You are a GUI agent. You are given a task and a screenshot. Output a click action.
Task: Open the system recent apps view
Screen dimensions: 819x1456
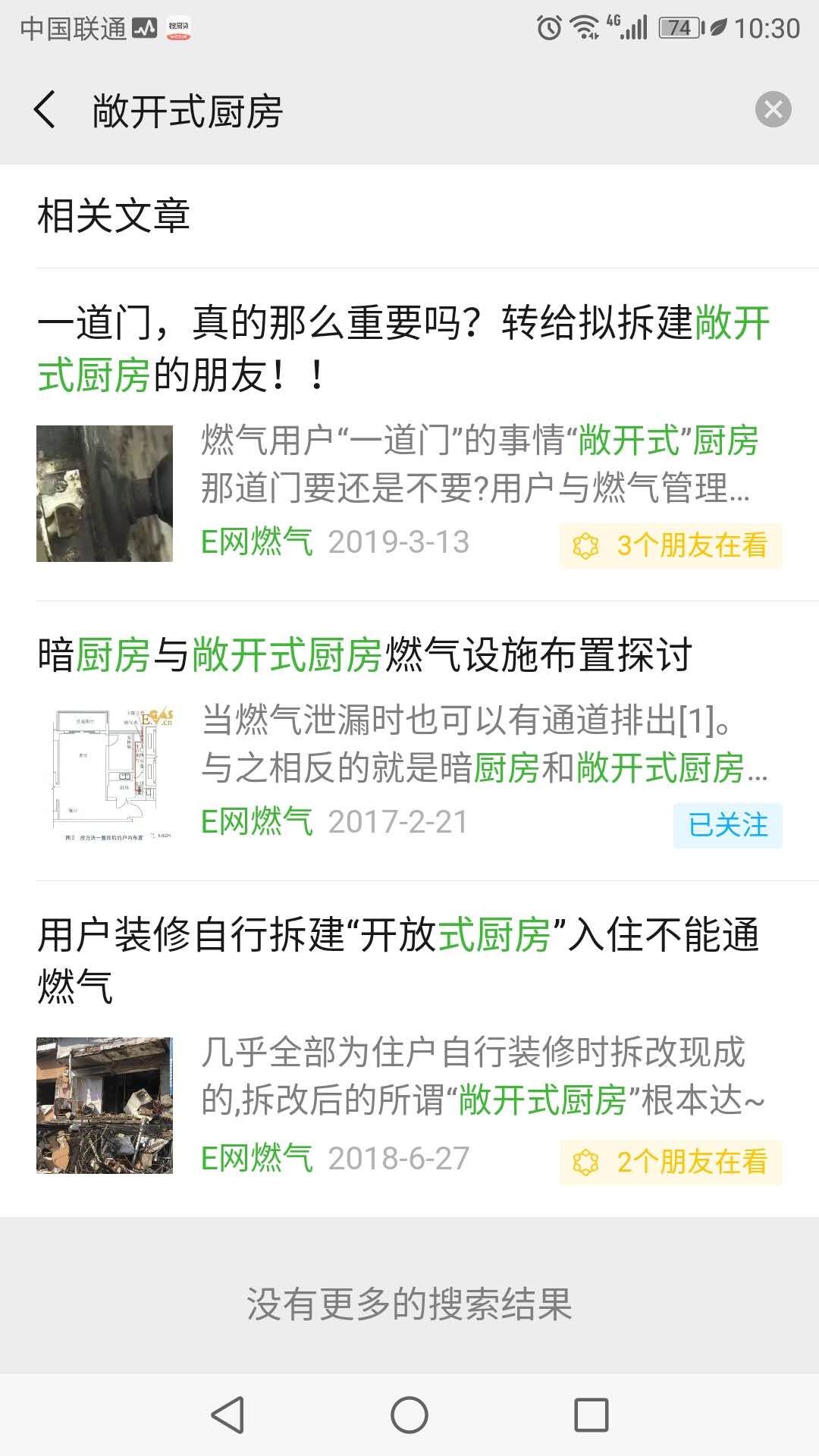tap(591, 1415)
